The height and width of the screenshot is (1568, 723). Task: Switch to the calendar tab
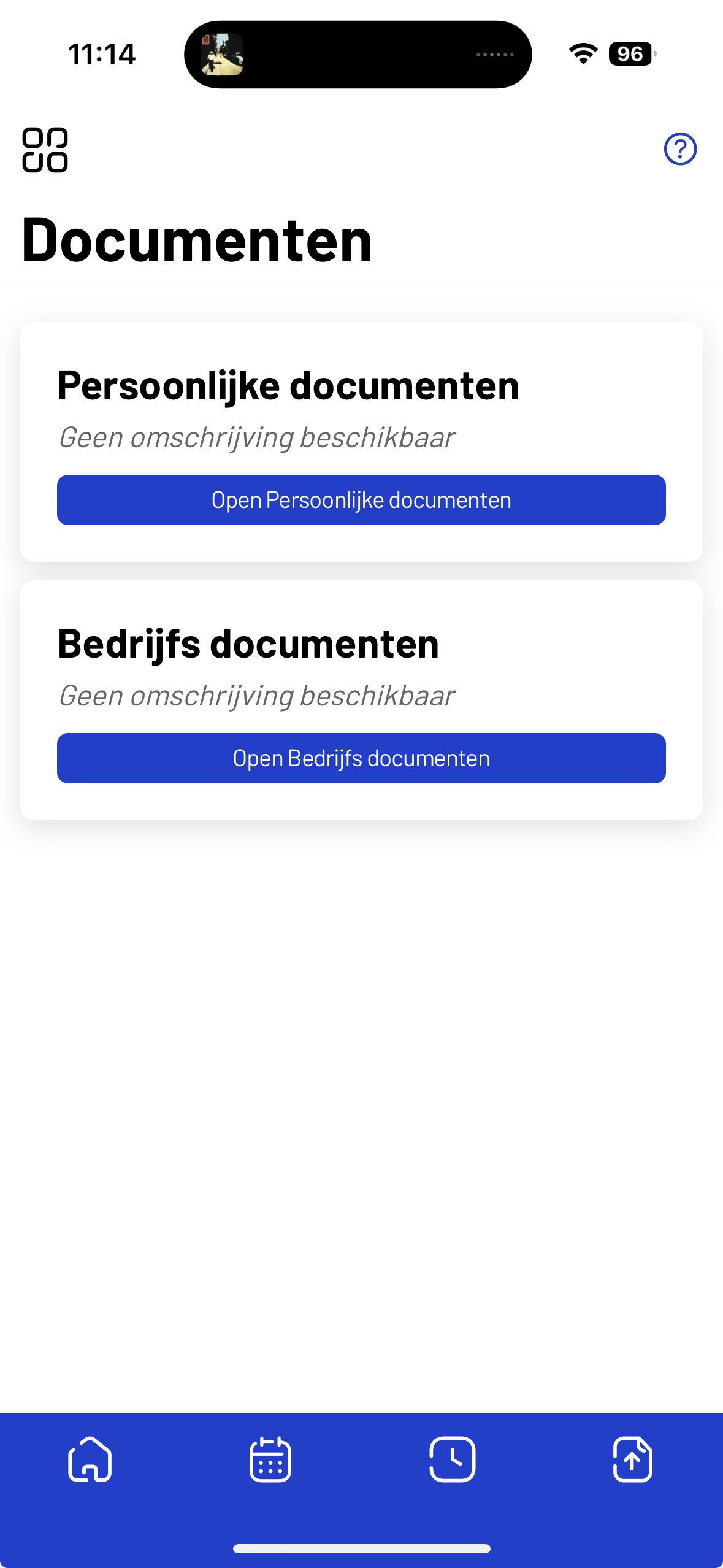(x=270, y=1459)
